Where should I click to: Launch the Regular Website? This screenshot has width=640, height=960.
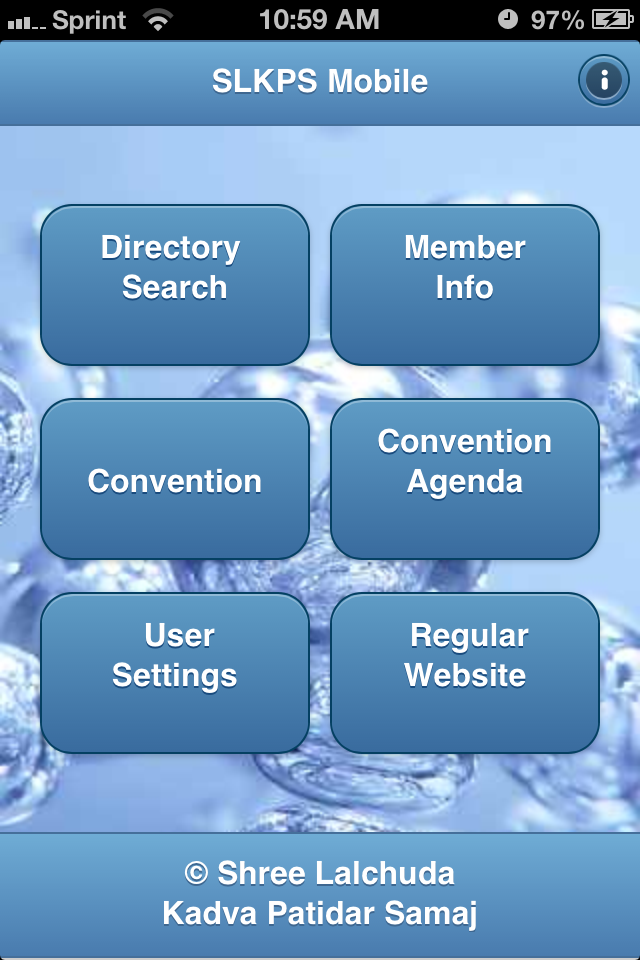click(465, 673)
